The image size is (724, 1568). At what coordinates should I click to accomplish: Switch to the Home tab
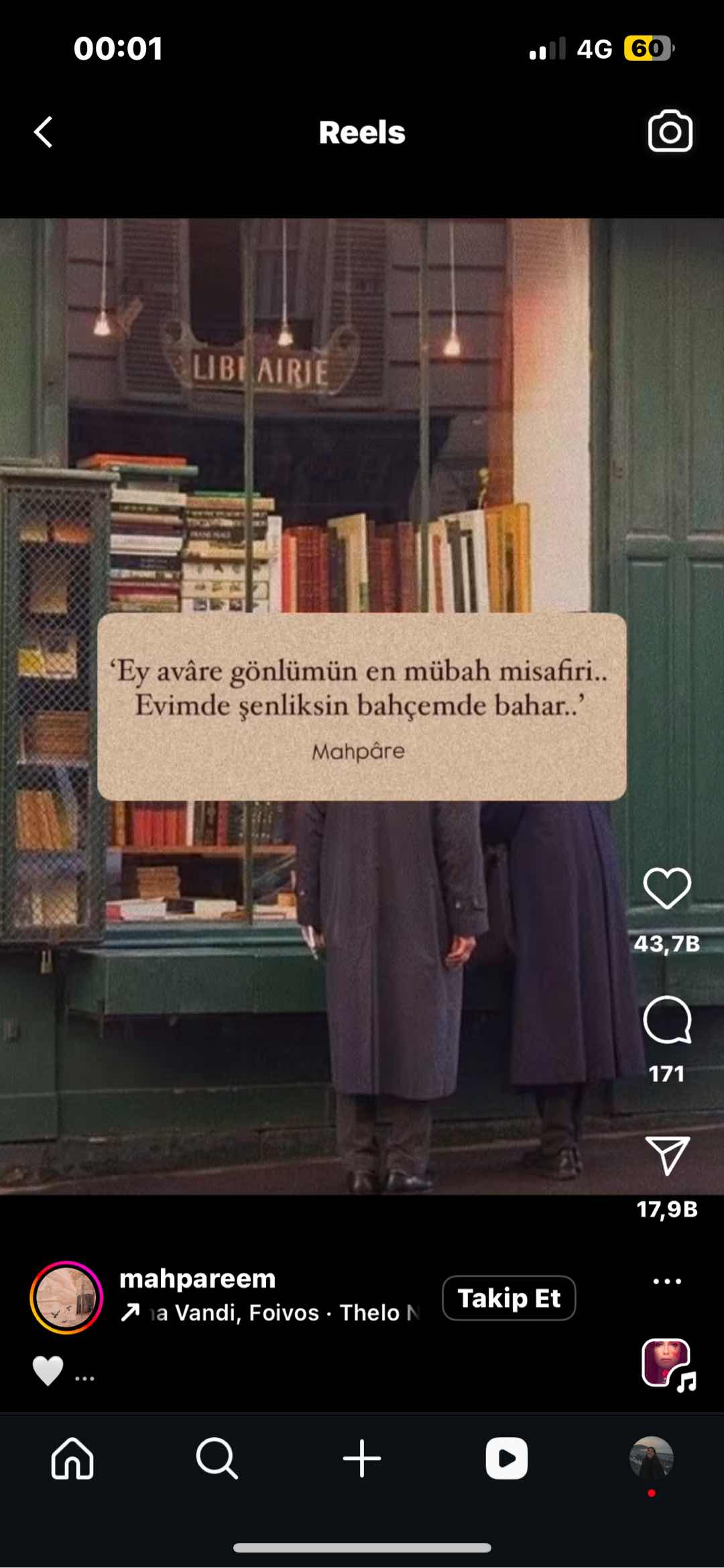point(72,1458)
